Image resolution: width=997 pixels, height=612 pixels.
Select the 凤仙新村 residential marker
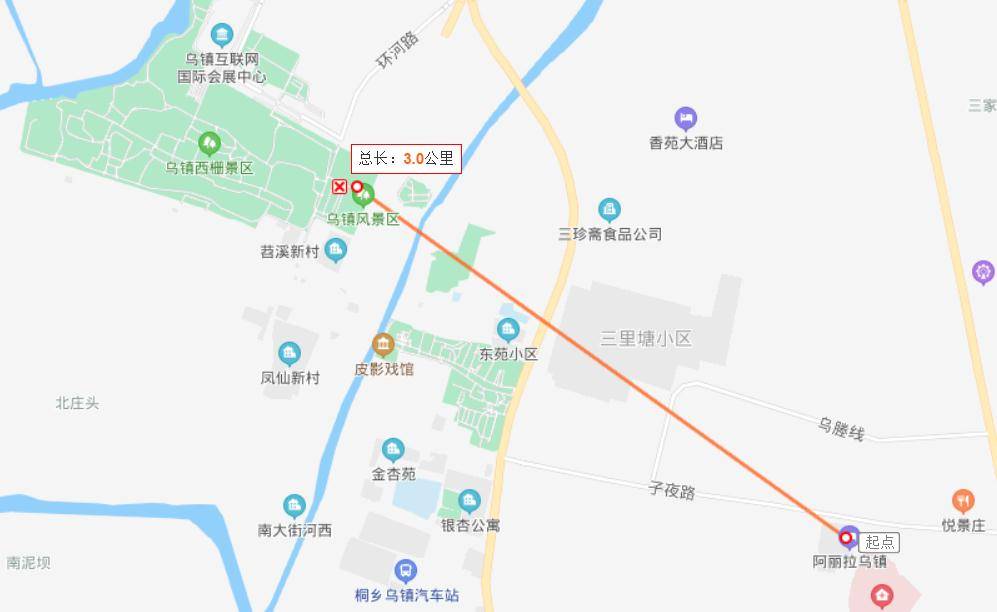coord(289,353)
